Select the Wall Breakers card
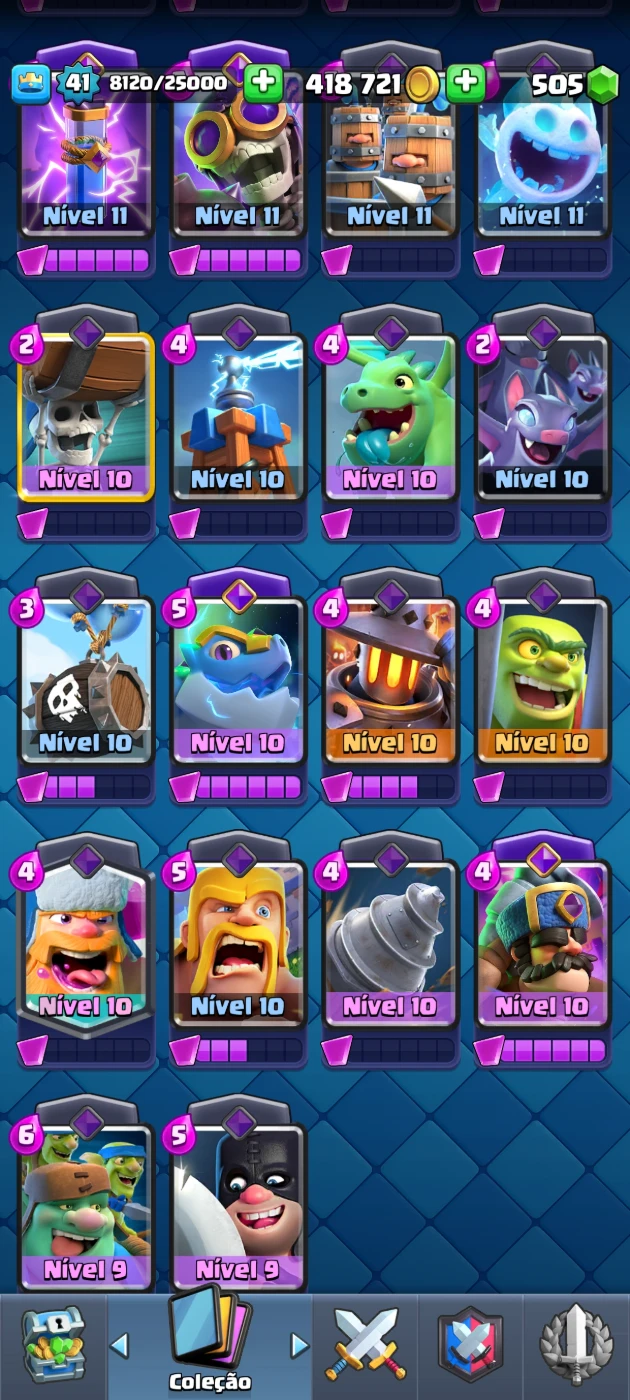 point(86,416)
